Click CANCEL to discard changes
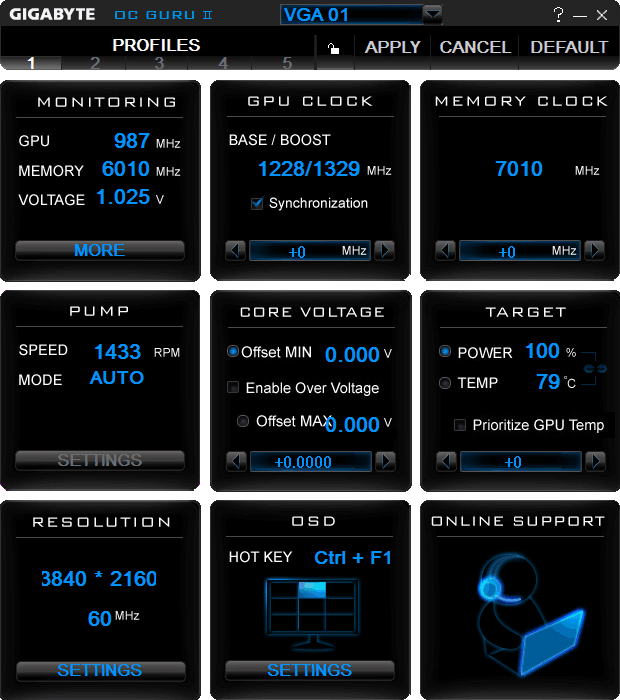This screenshot has height=700, width=620. tap(475, 47)
